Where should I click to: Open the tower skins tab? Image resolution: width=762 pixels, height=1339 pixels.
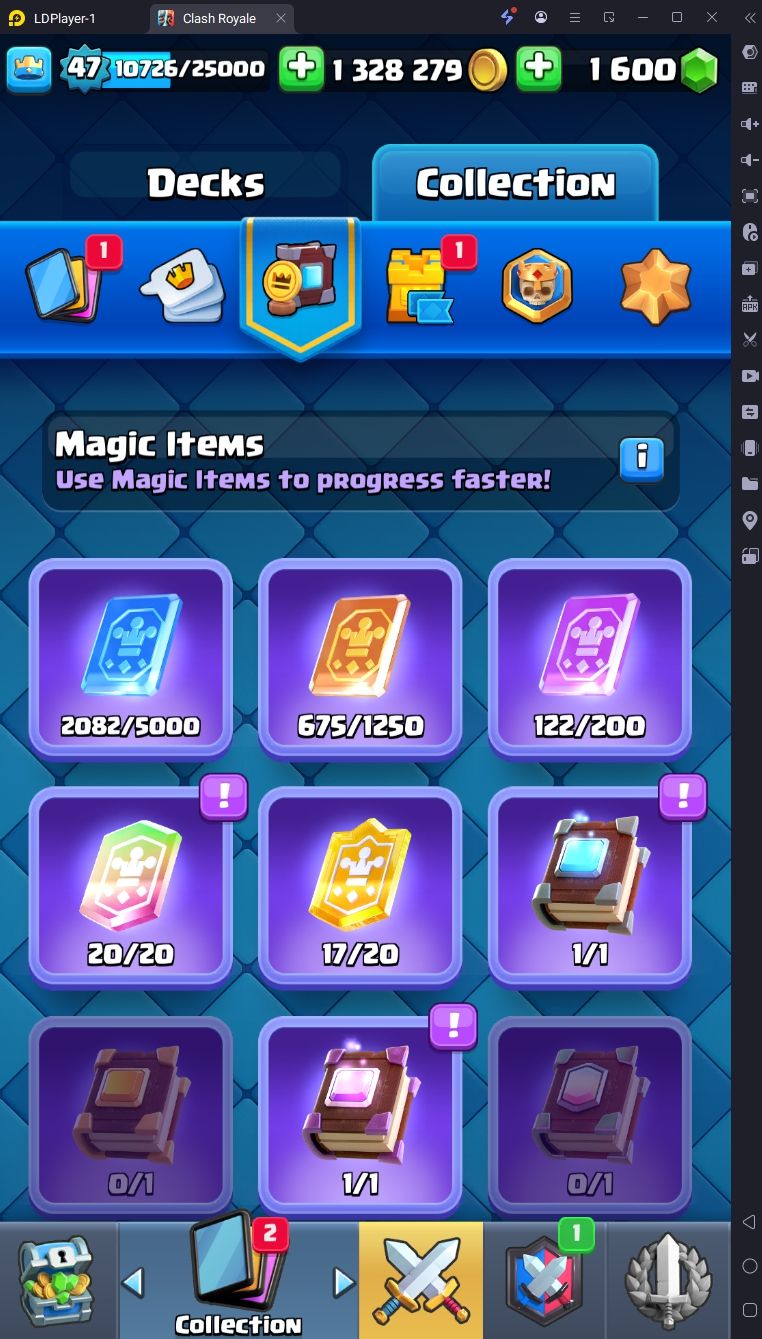coord(420,284)
